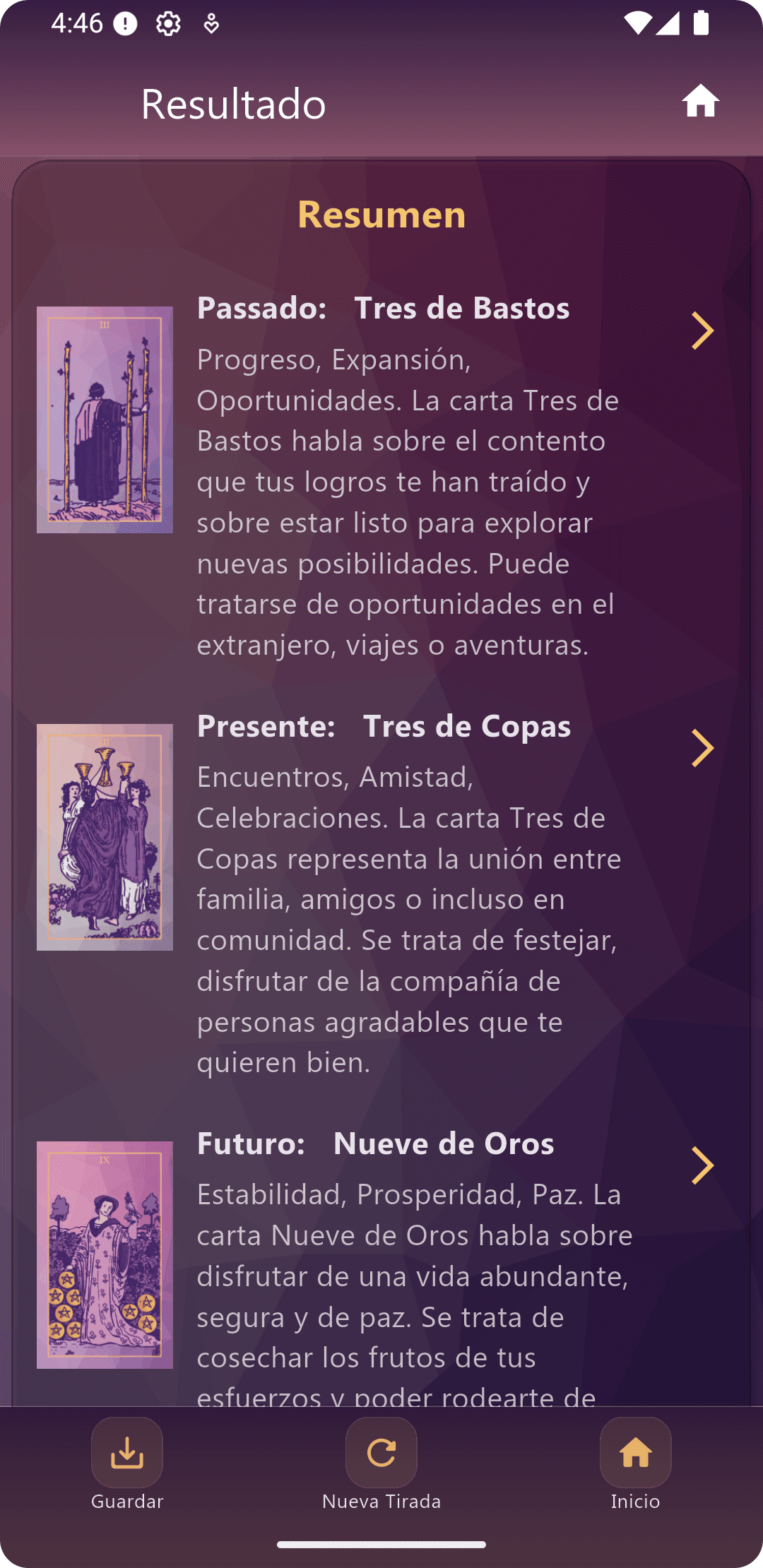Image resolution: width=763 pixels, height=1568 pixels.
Task: Expand the Tres de Bastos reading details
Action: pos(702,331)
